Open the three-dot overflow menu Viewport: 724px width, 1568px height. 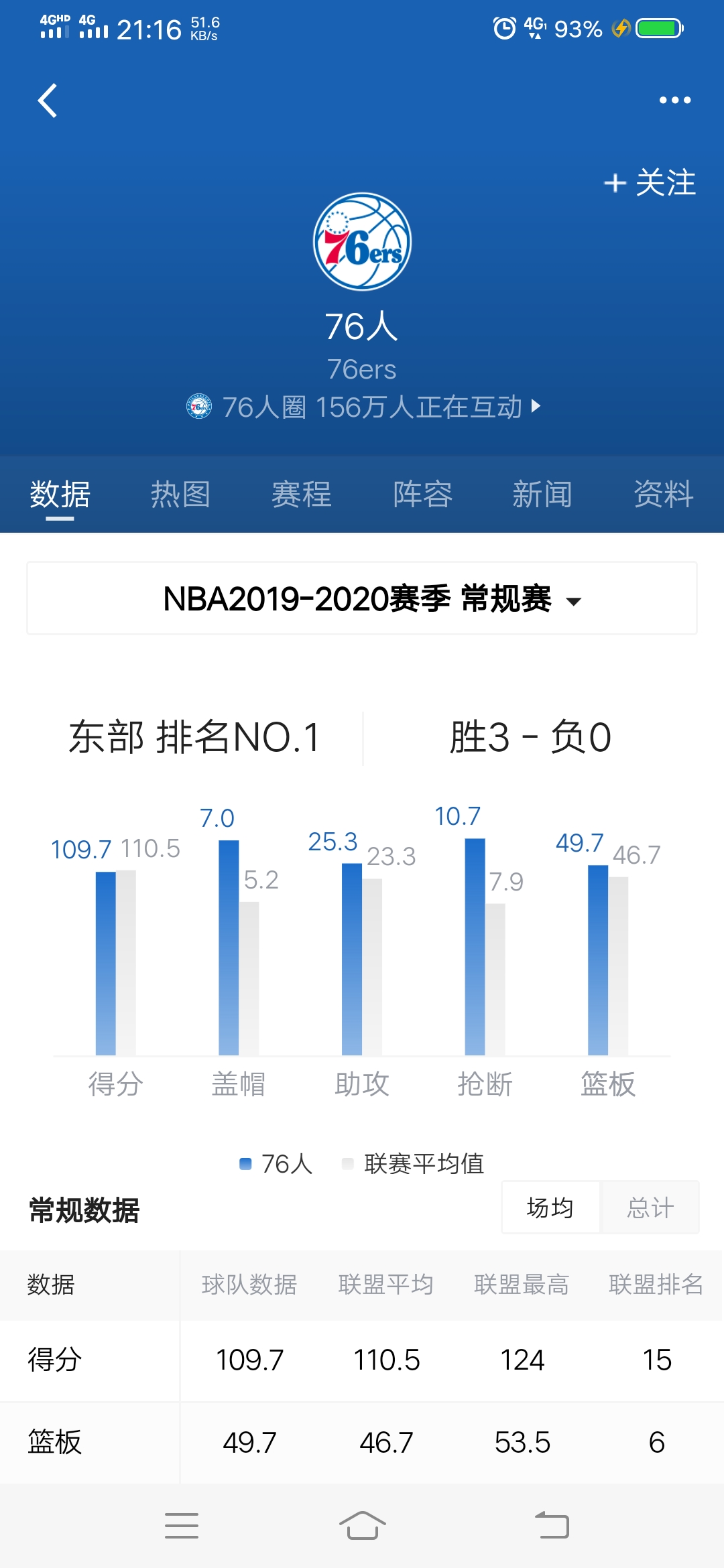[674, 101]
